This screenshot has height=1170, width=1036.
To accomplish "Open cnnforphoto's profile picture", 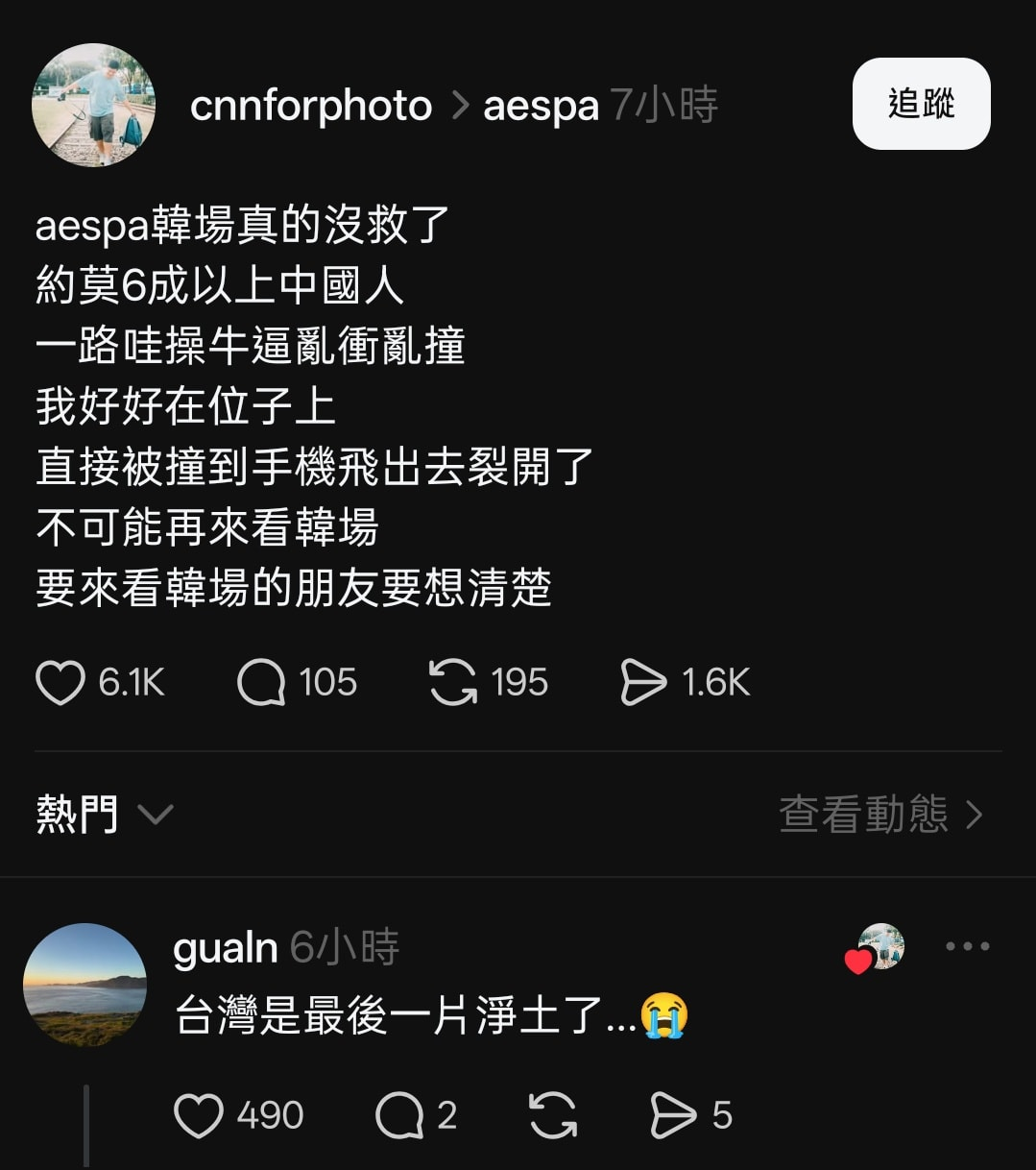I will [93, 105].
